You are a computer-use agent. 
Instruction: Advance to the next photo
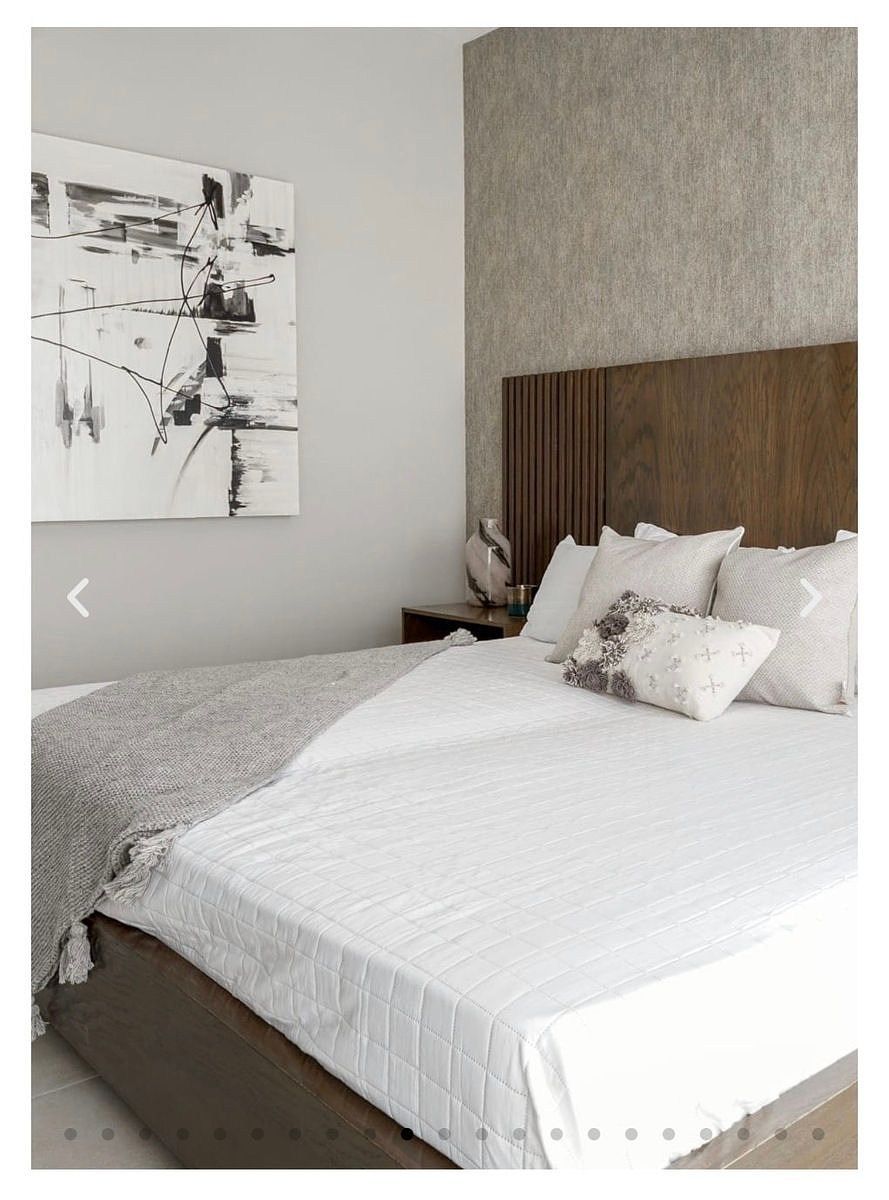pyautogui.click(x=810, y=598)
